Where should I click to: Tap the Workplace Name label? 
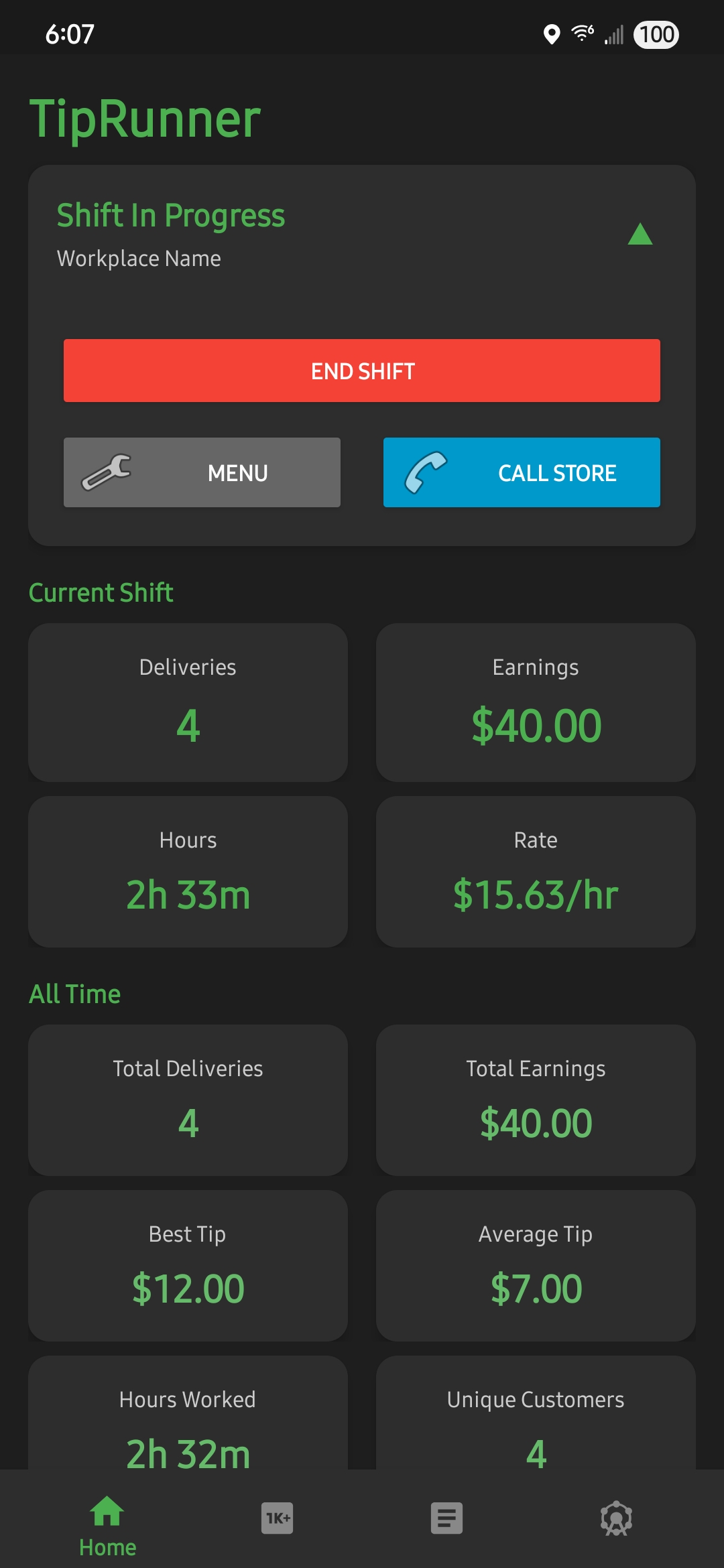pyautogui.click(x=139, y=259)
